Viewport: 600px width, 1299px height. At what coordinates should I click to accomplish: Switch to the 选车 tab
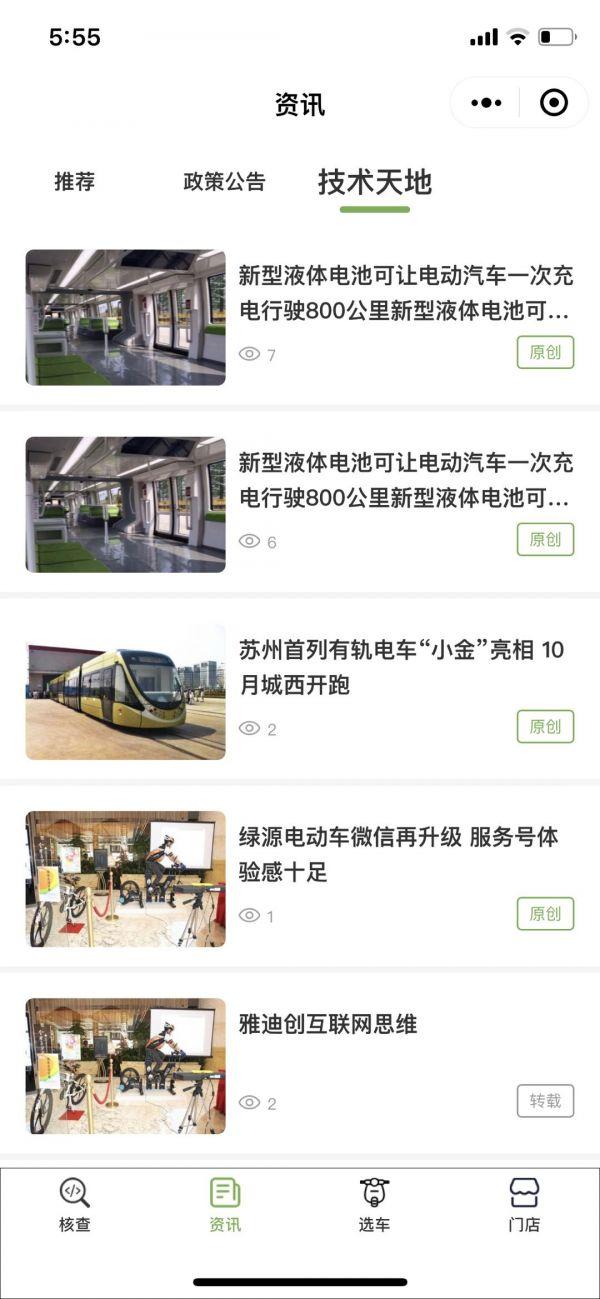(x=374, y=1204)
